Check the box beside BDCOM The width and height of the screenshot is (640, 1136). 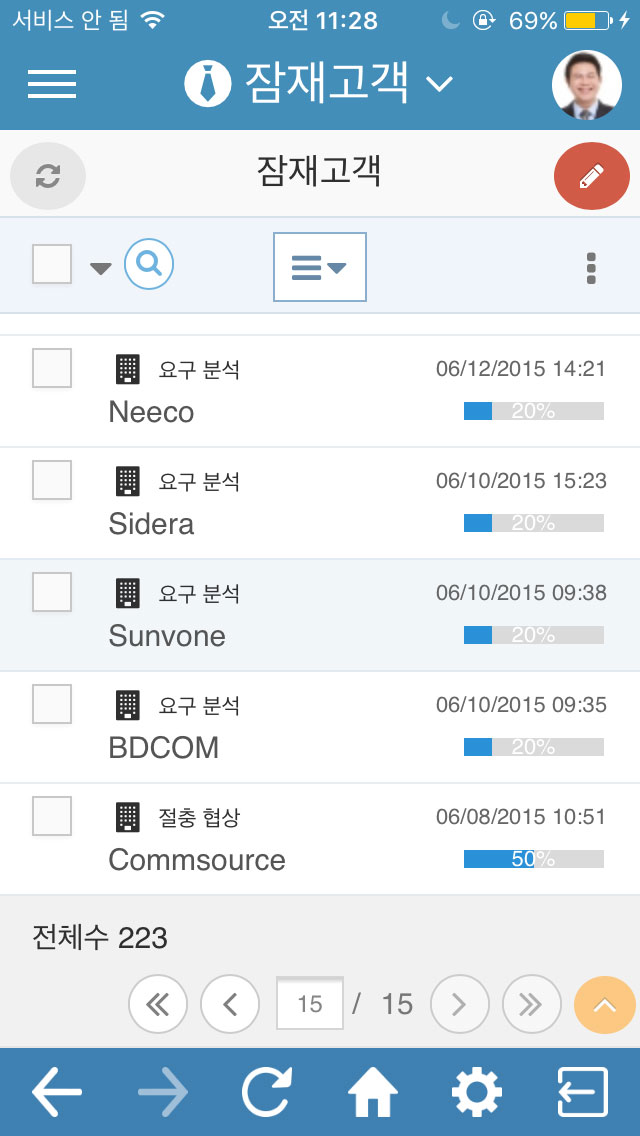click(52, 703)
